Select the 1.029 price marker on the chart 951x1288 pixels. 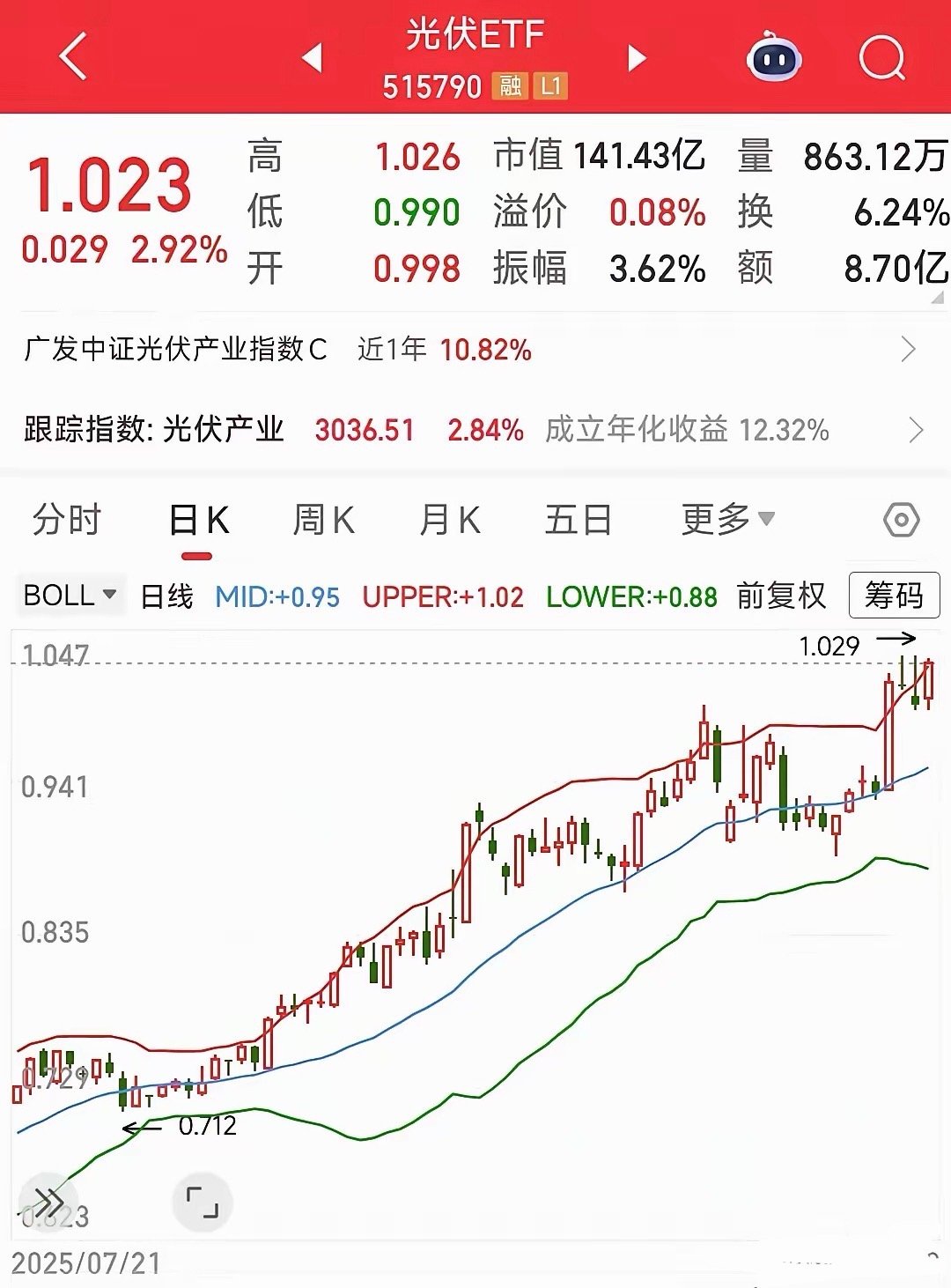(831, 646)
